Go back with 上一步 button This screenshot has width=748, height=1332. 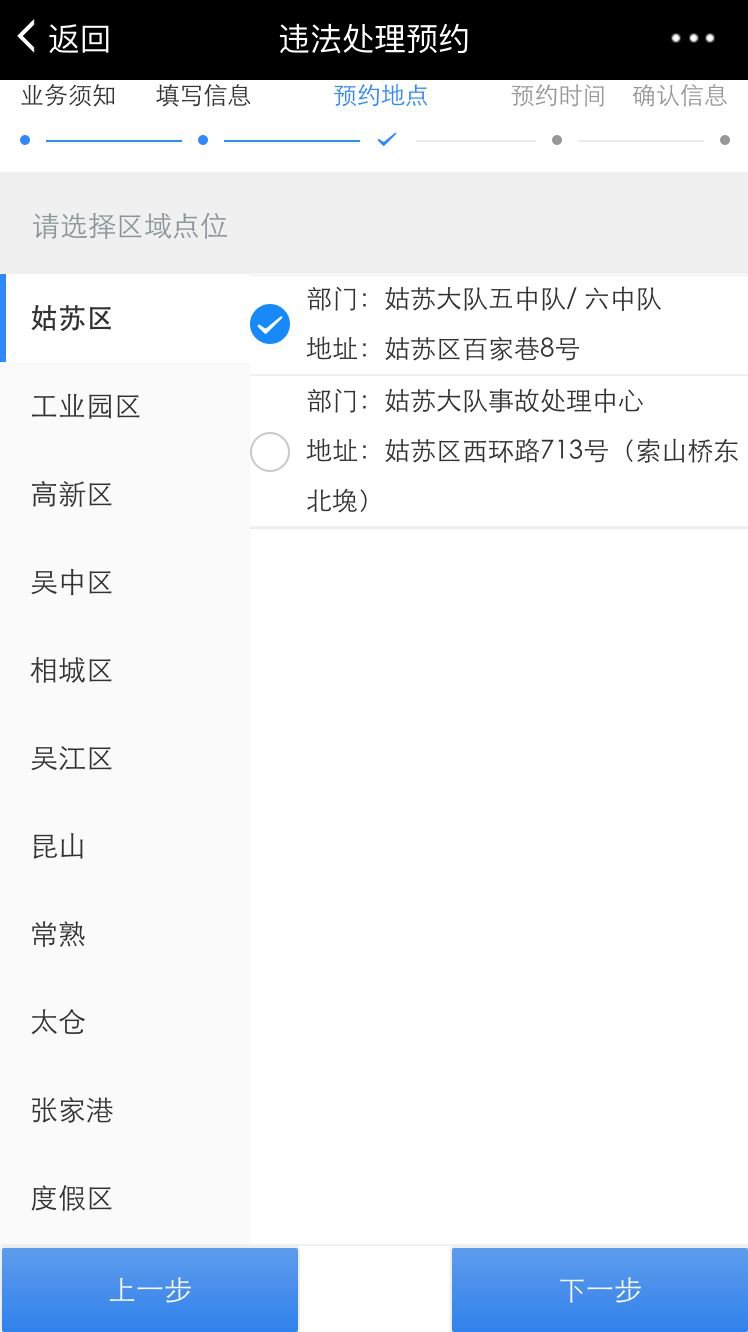pos(150,1290)
